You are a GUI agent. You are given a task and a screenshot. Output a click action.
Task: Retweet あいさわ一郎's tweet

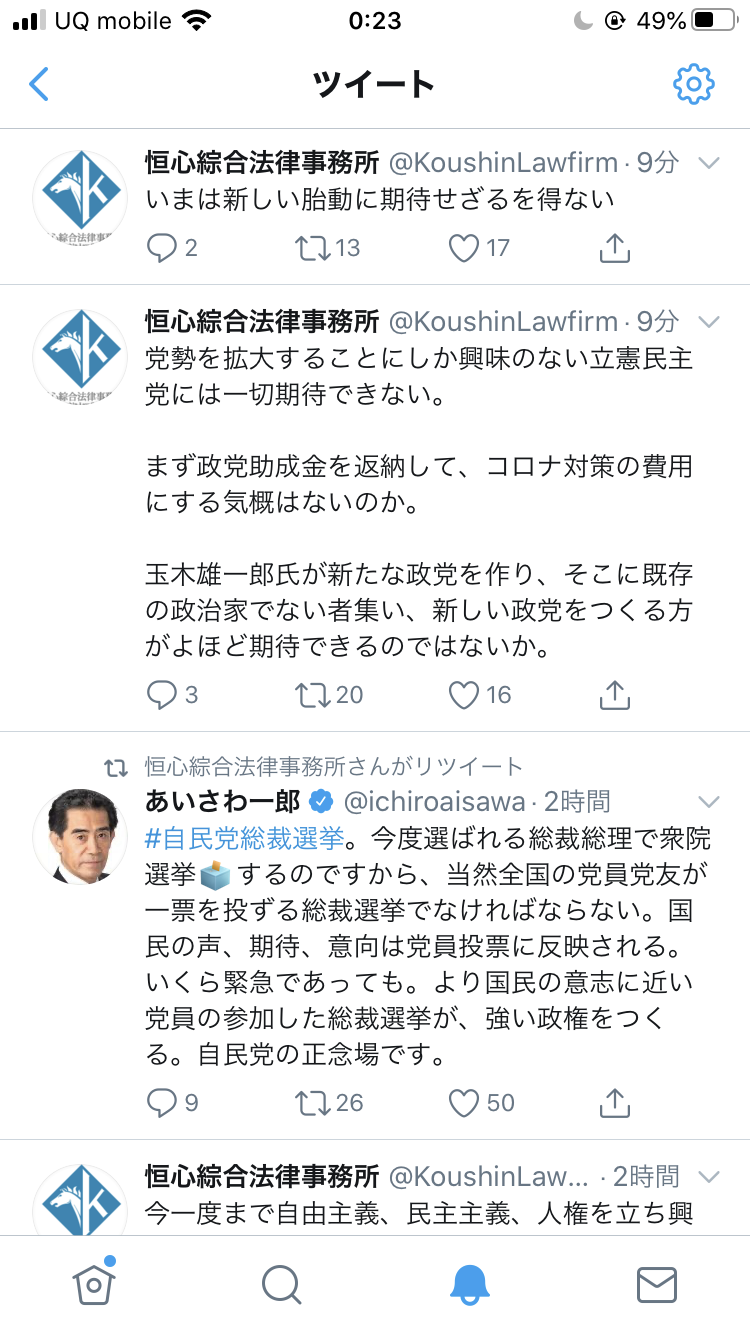tap(313, 1102)
